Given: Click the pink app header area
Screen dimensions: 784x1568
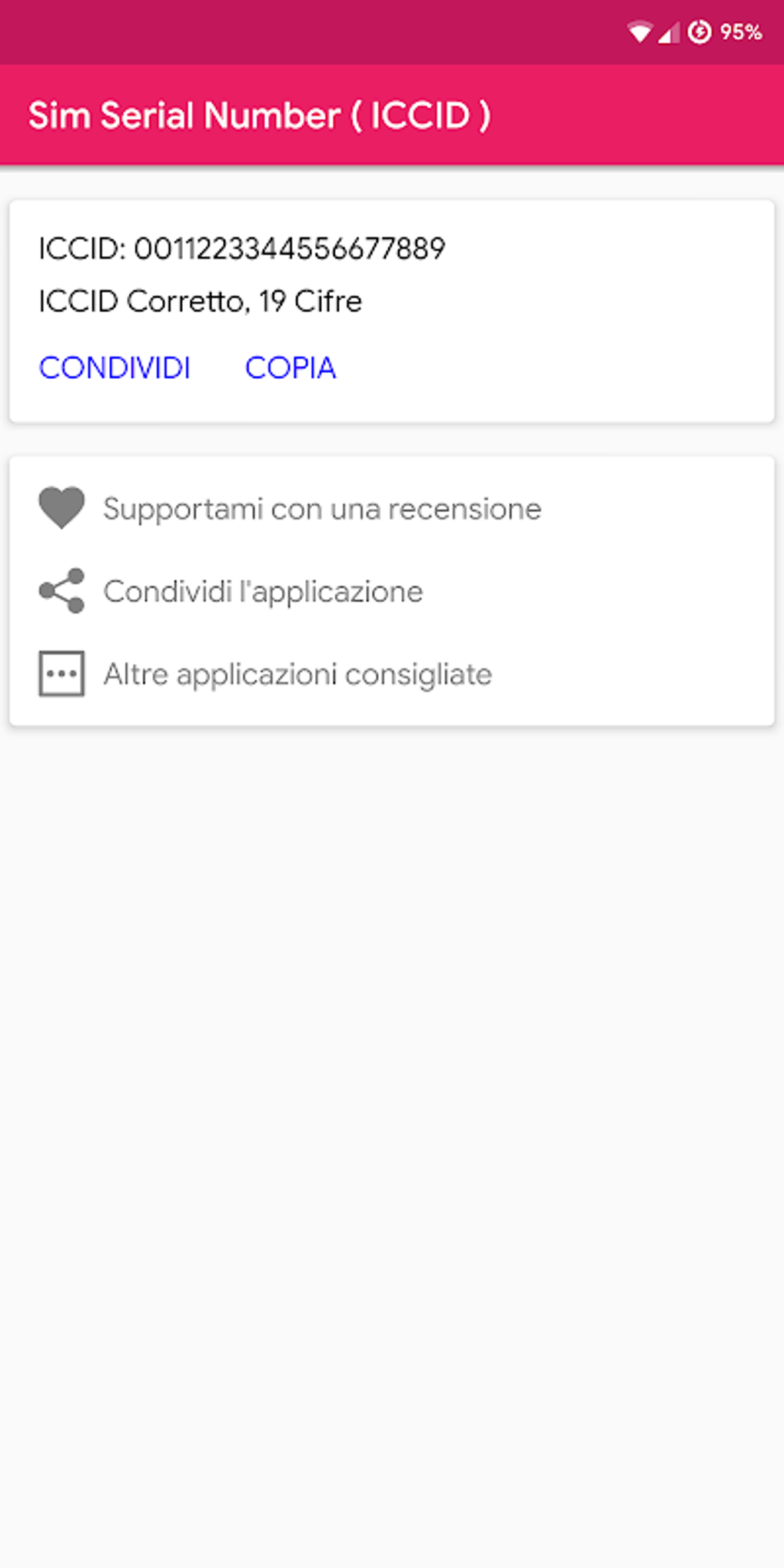Looking at the screenshot, I should point(392,114).
